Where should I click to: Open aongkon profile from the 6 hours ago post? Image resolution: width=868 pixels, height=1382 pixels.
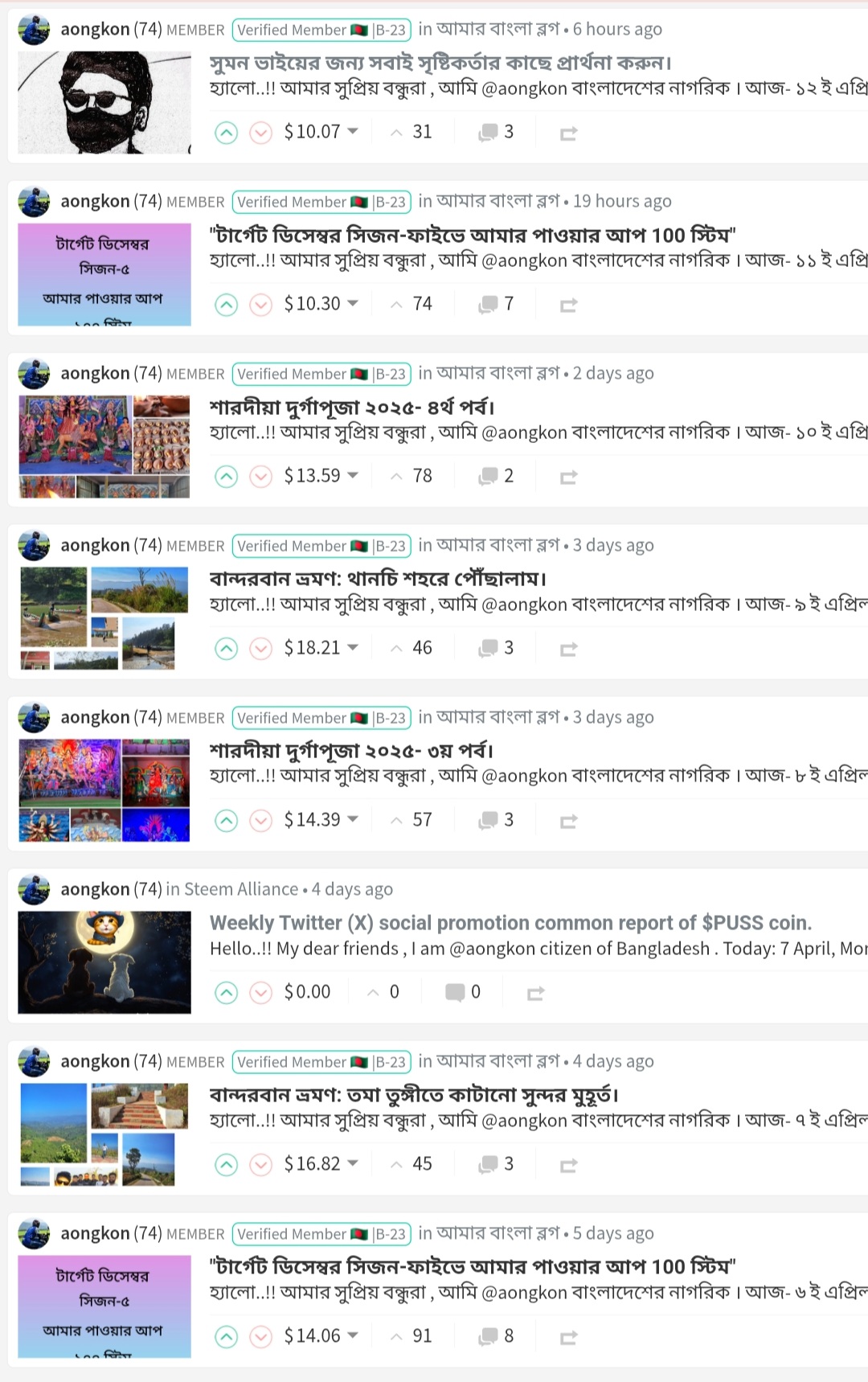(95, 30)
